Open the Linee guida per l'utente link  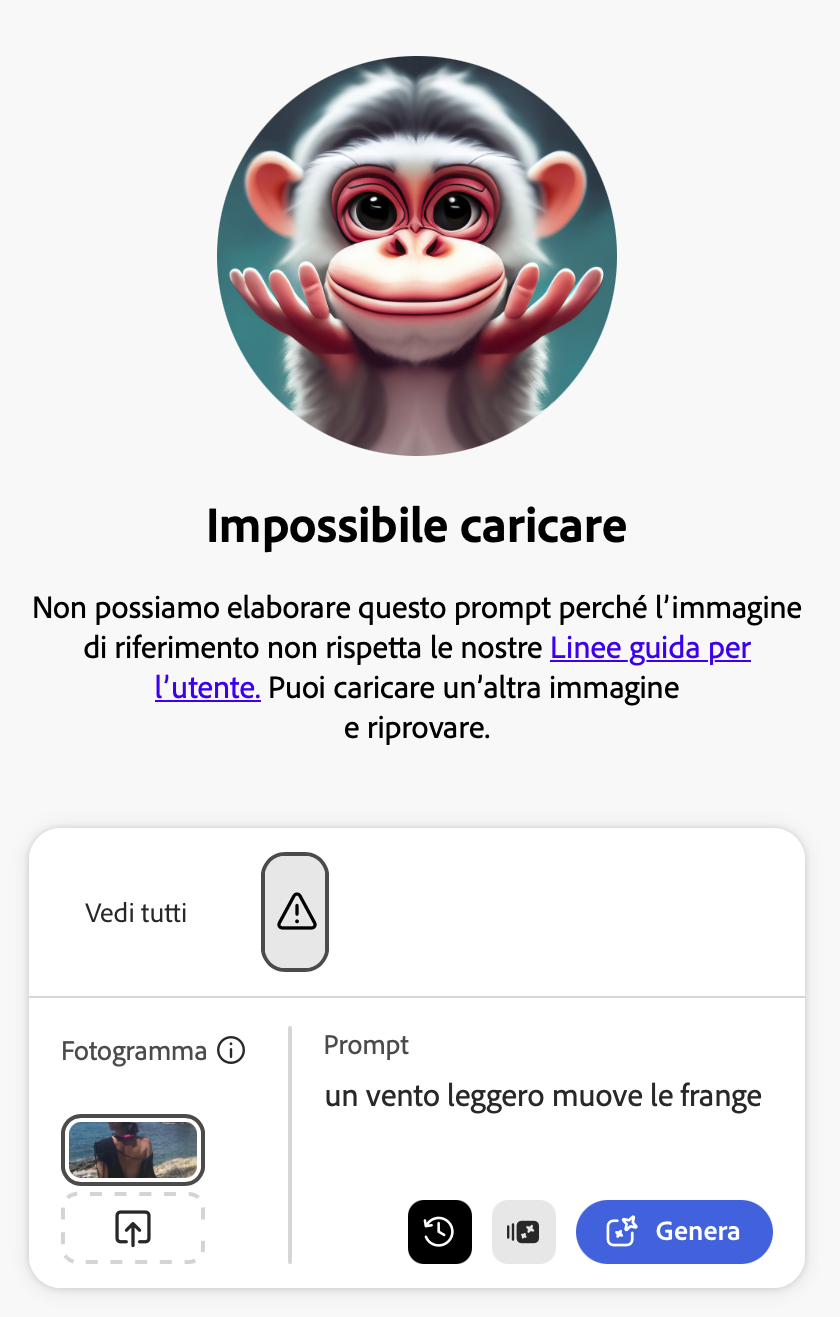pos(650,649)
